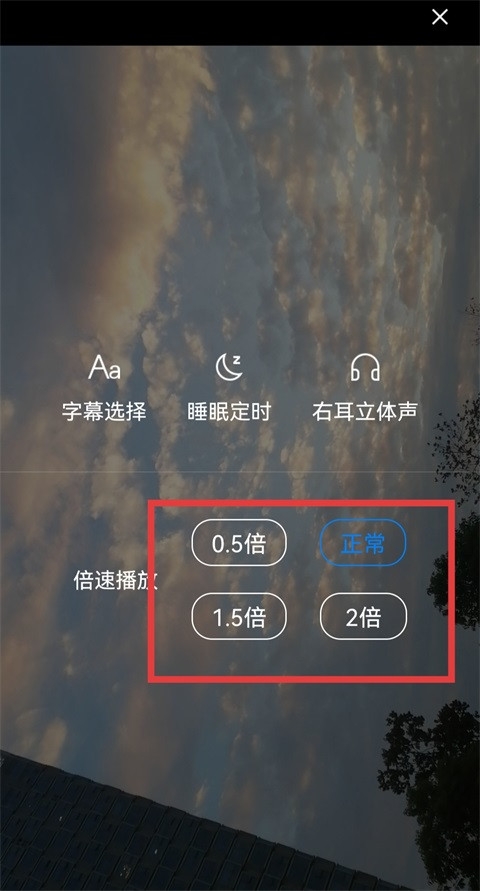Open subtitle selection (字幕选择)
The width and height of the screenshot is (480, 891).
coord(104,388)
